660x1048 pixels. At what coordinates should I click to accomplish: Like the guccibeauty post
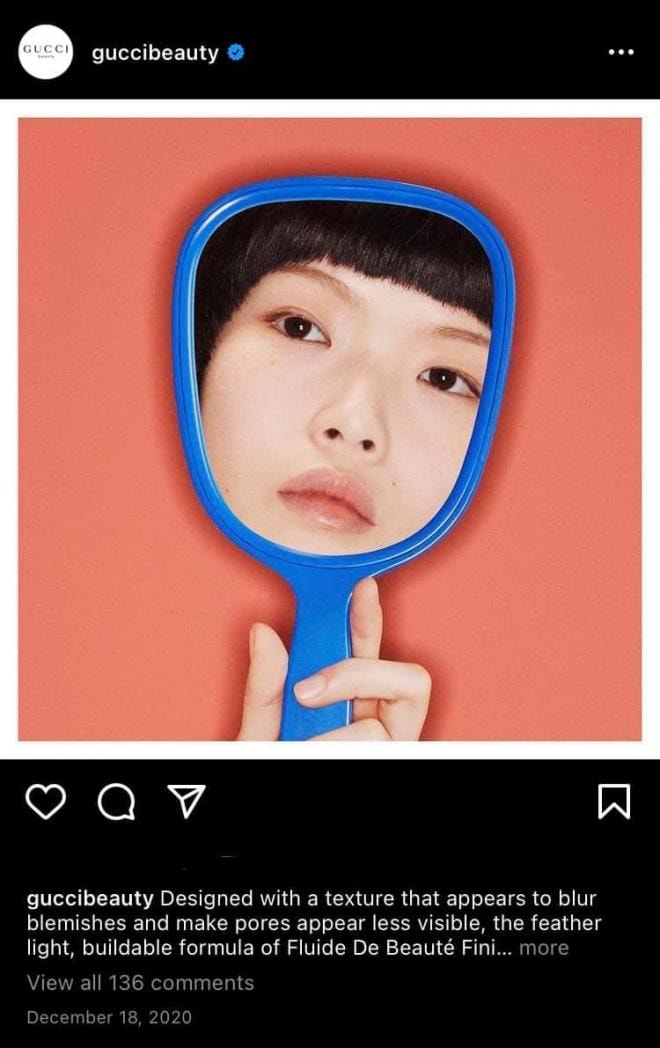(45, 801)
